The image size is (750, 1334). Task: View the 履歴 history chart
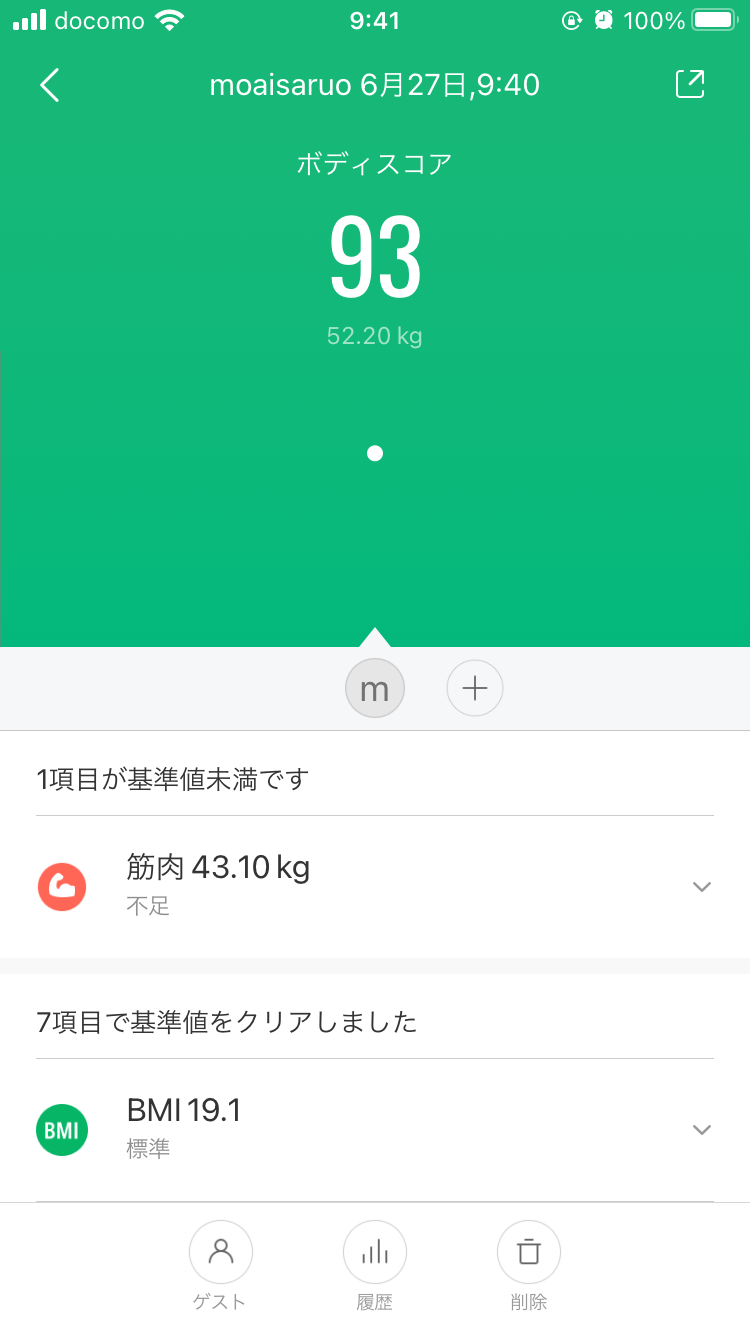point(374,1253)
